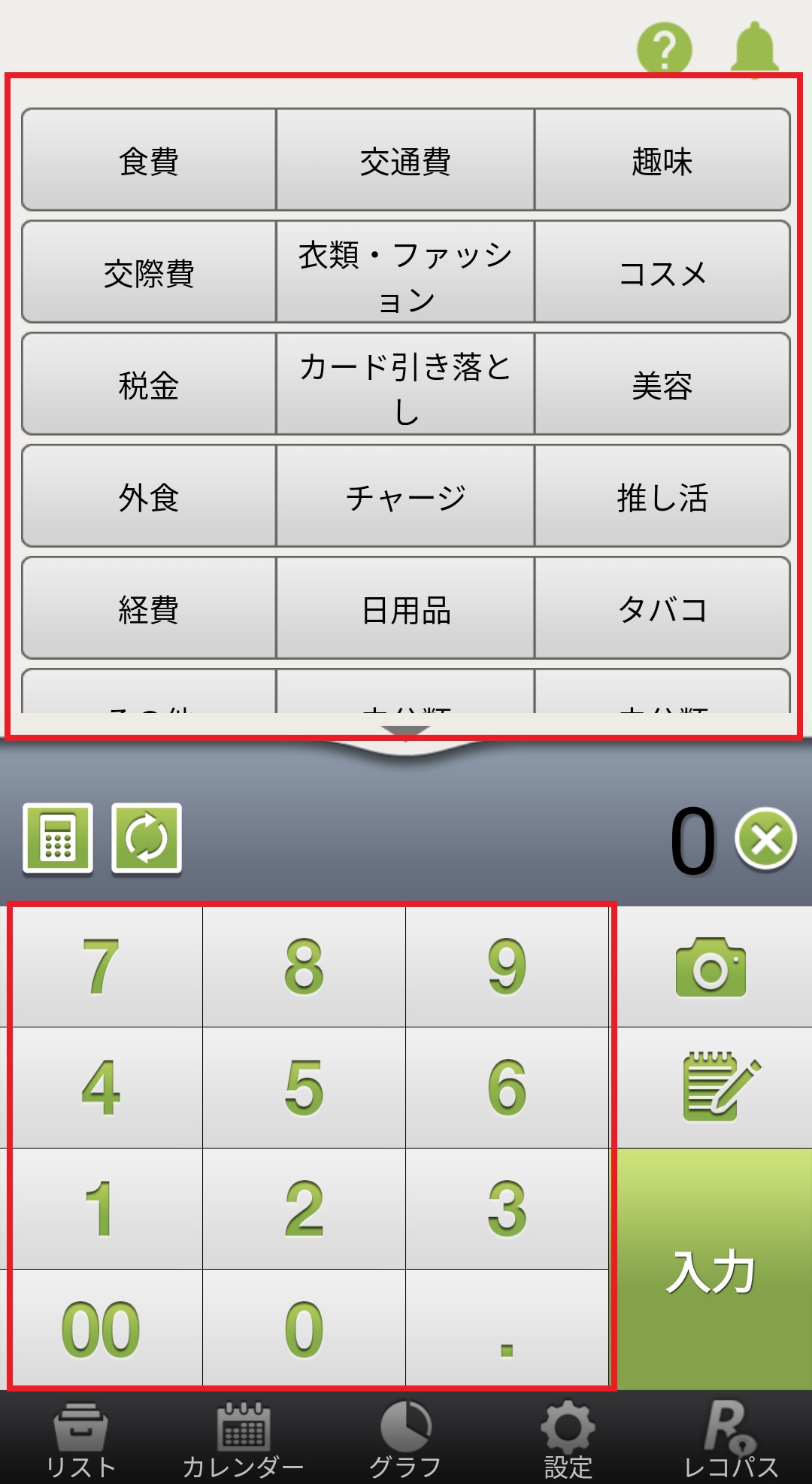Open the calculator icon

coord(58,838)
